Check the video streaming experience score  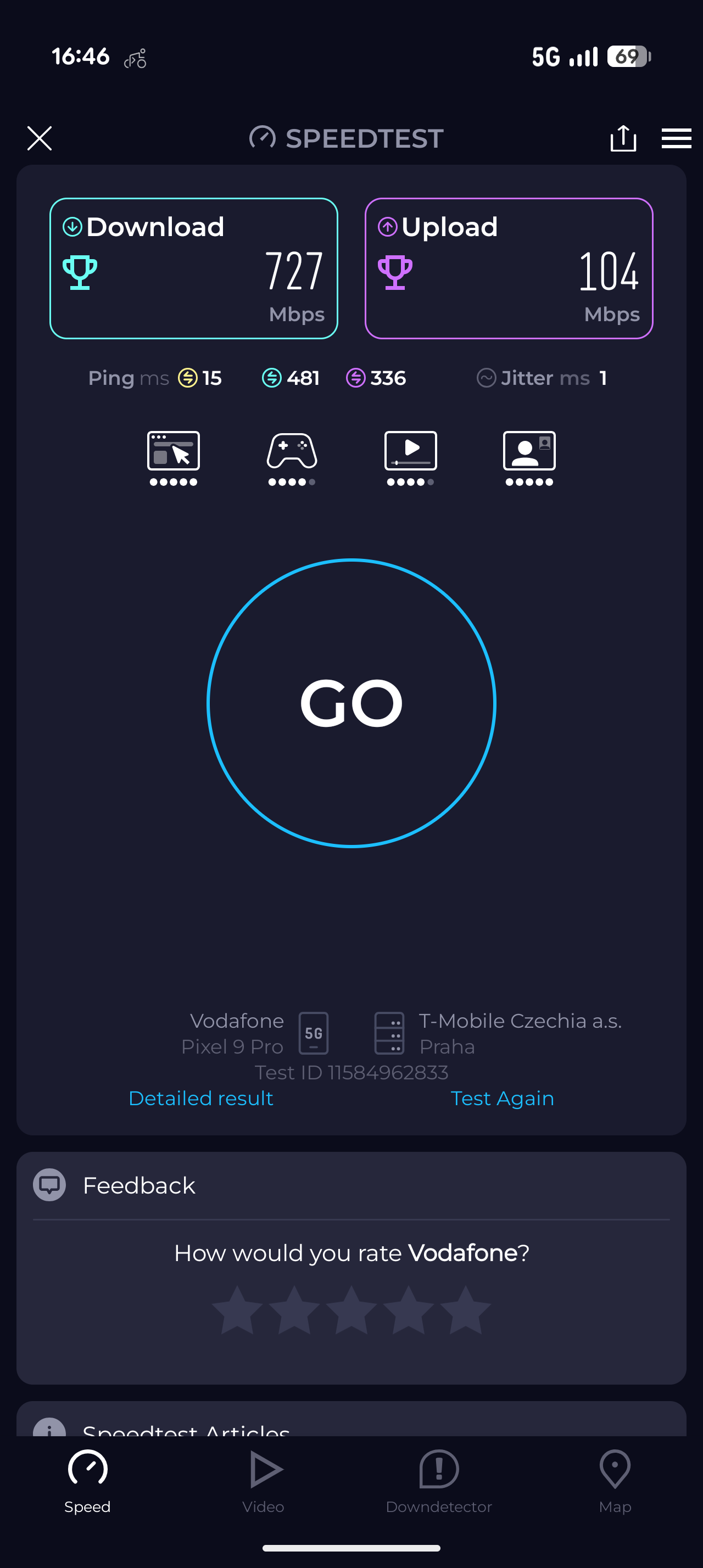click(x=411, y=458)
